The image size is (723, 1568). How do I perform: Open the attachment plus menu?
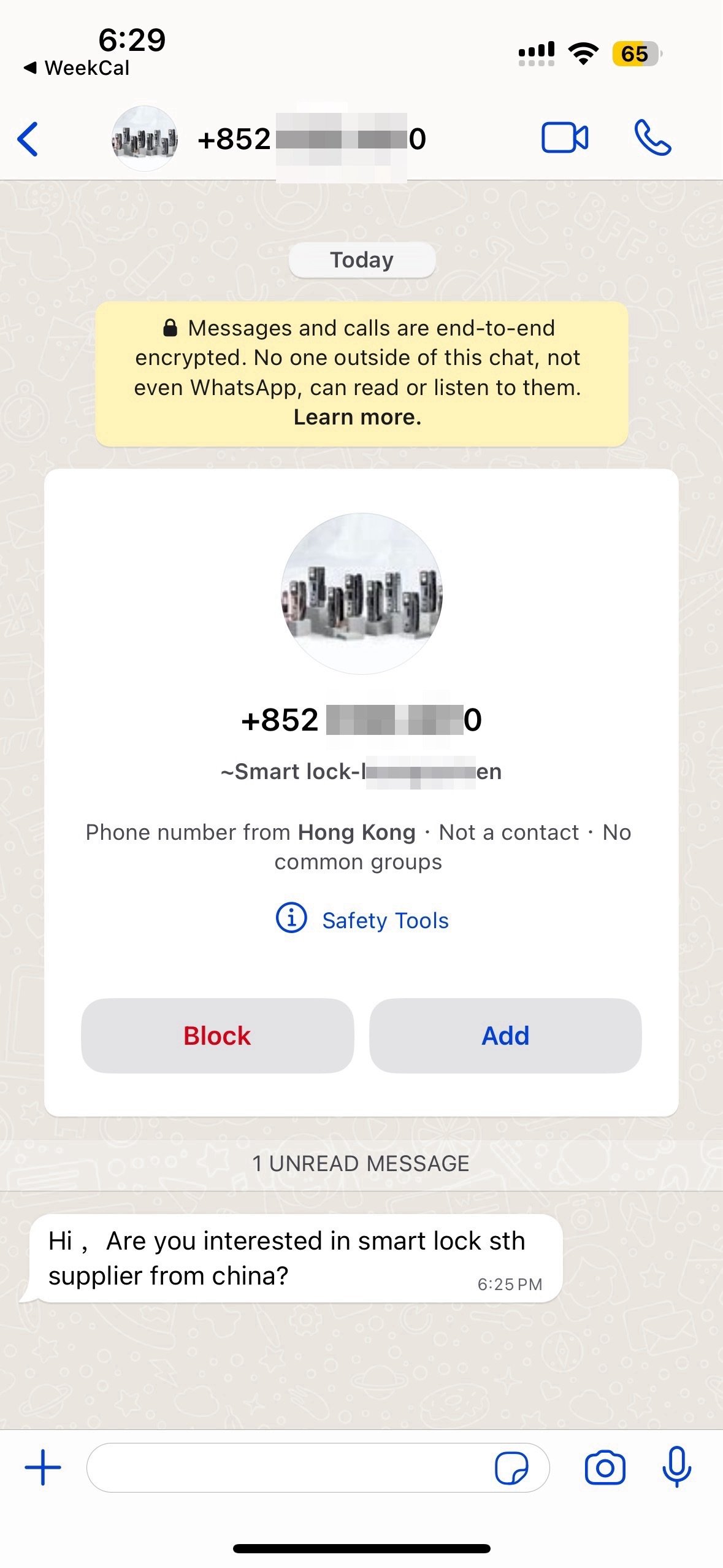[x=43, y=1467]
